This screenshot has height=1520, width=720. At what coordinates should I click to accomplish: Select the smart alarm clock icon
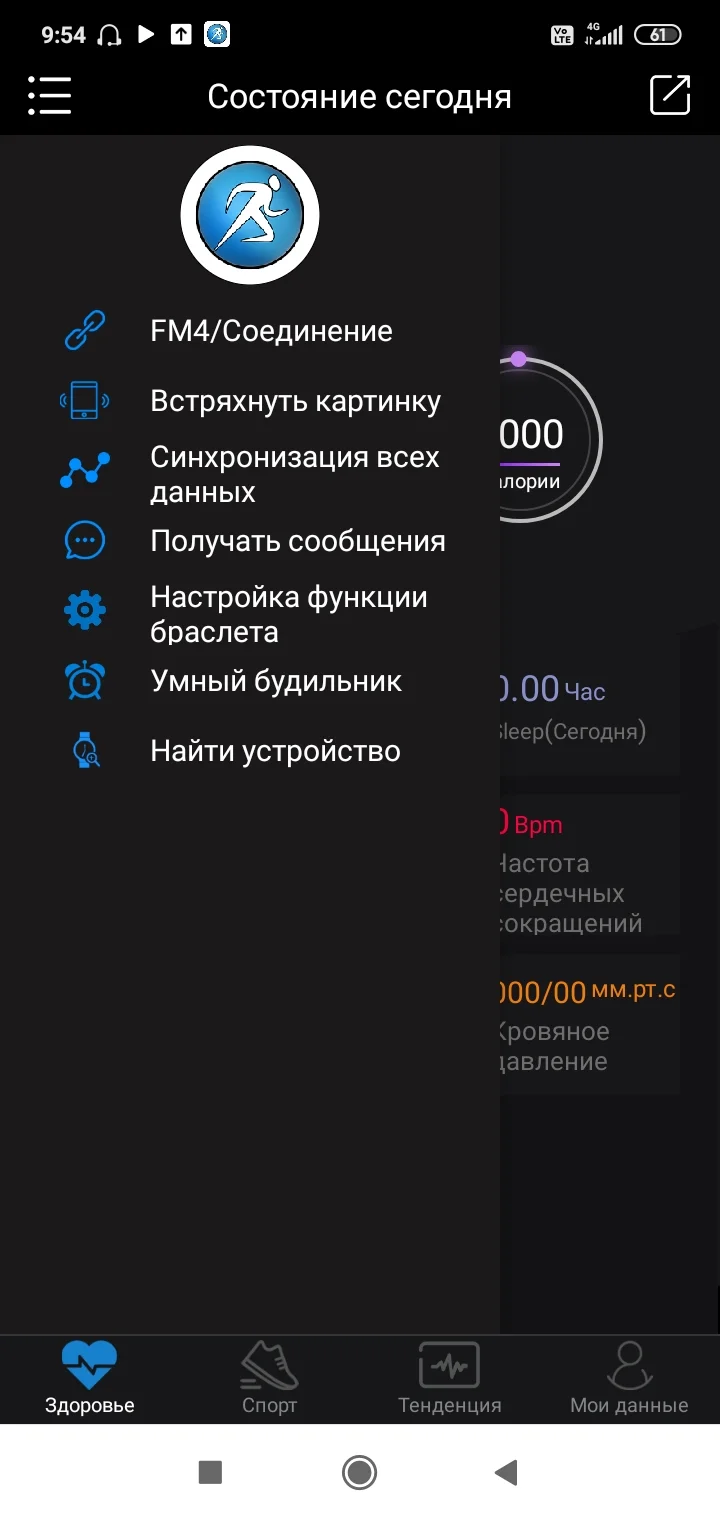click(x=85, y=681)
